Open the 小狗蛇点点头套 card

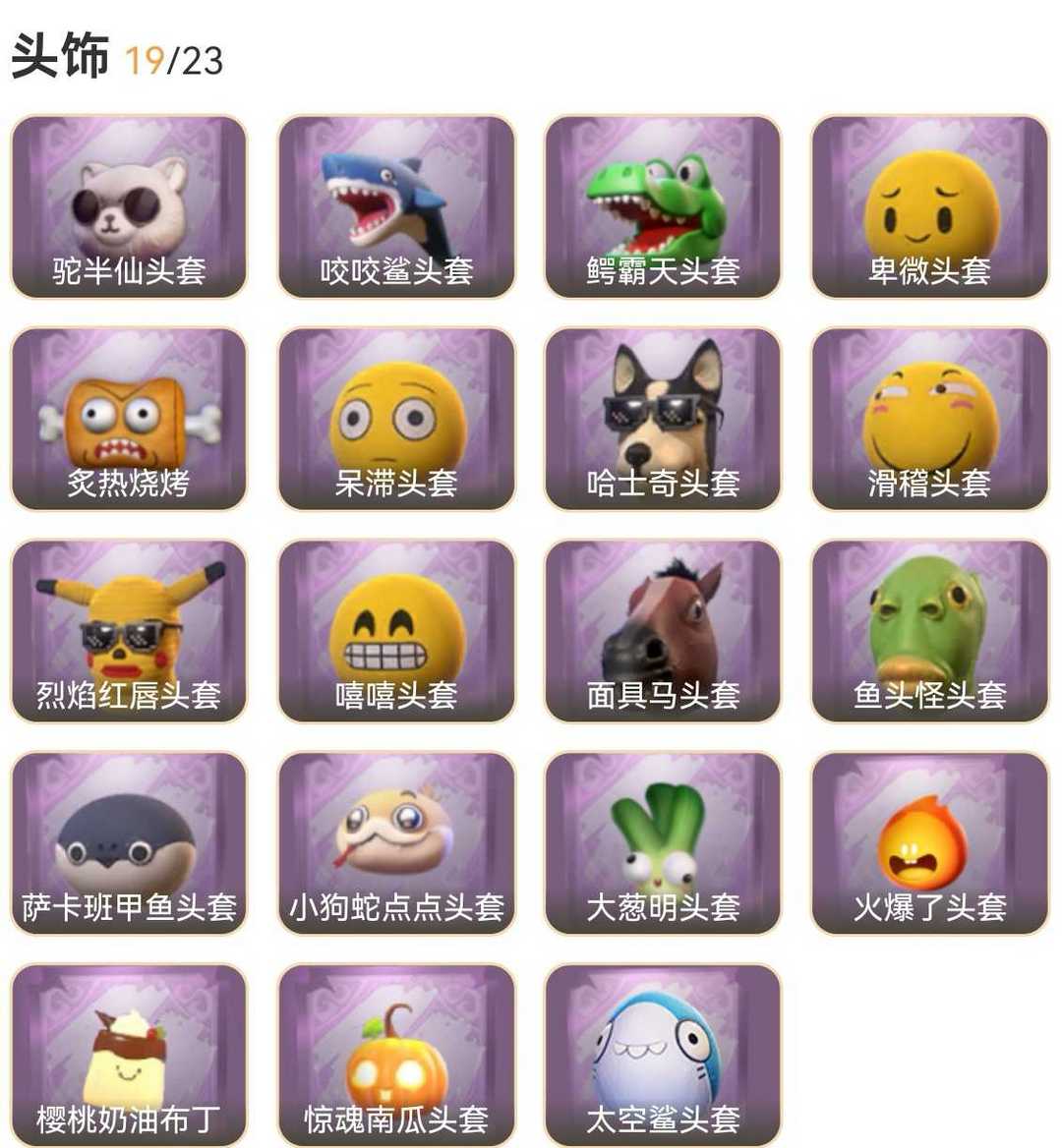pos(396,844)
